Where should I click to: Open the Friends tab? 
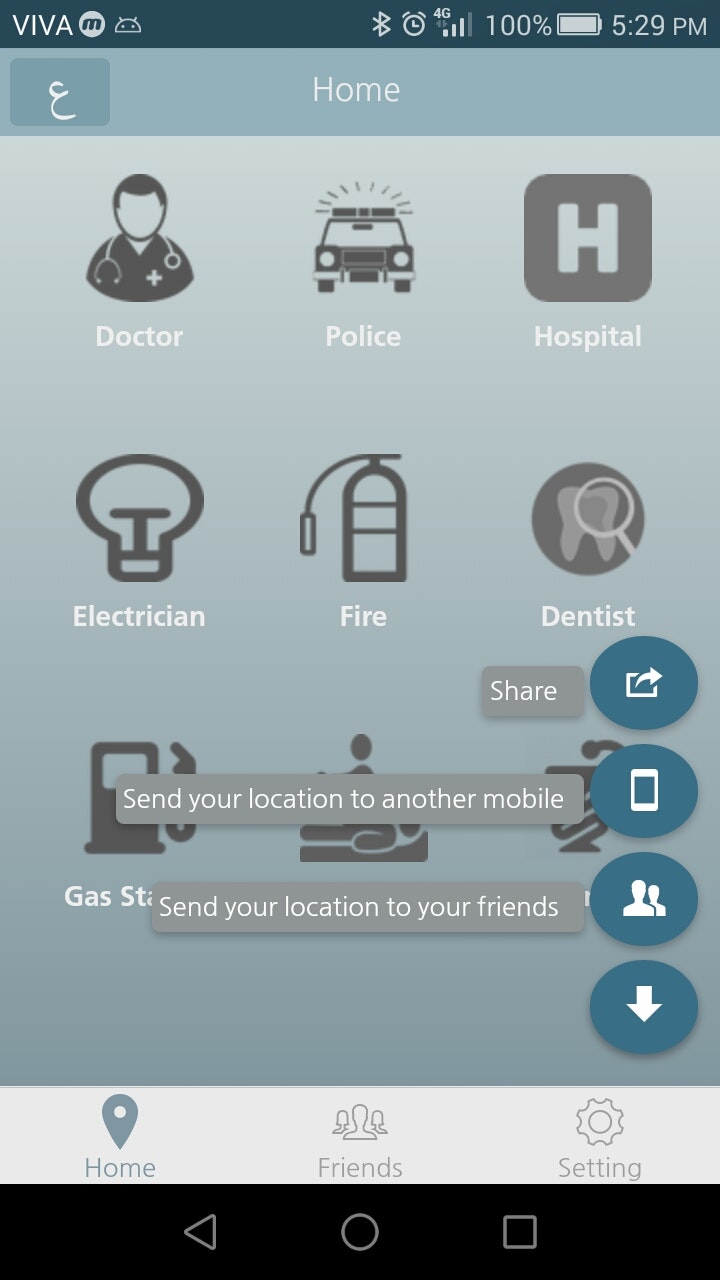(x=360, y=1135)
